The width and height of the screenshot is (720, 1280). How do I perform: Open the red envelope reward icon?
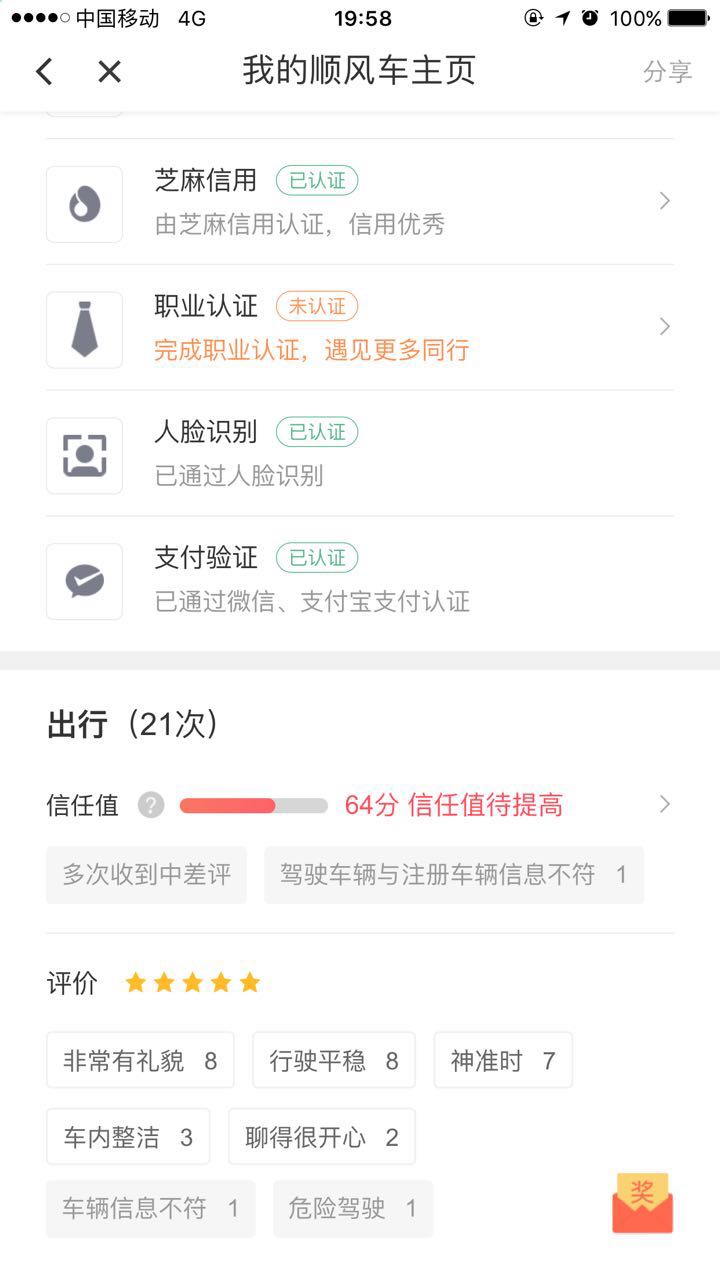642,1203
